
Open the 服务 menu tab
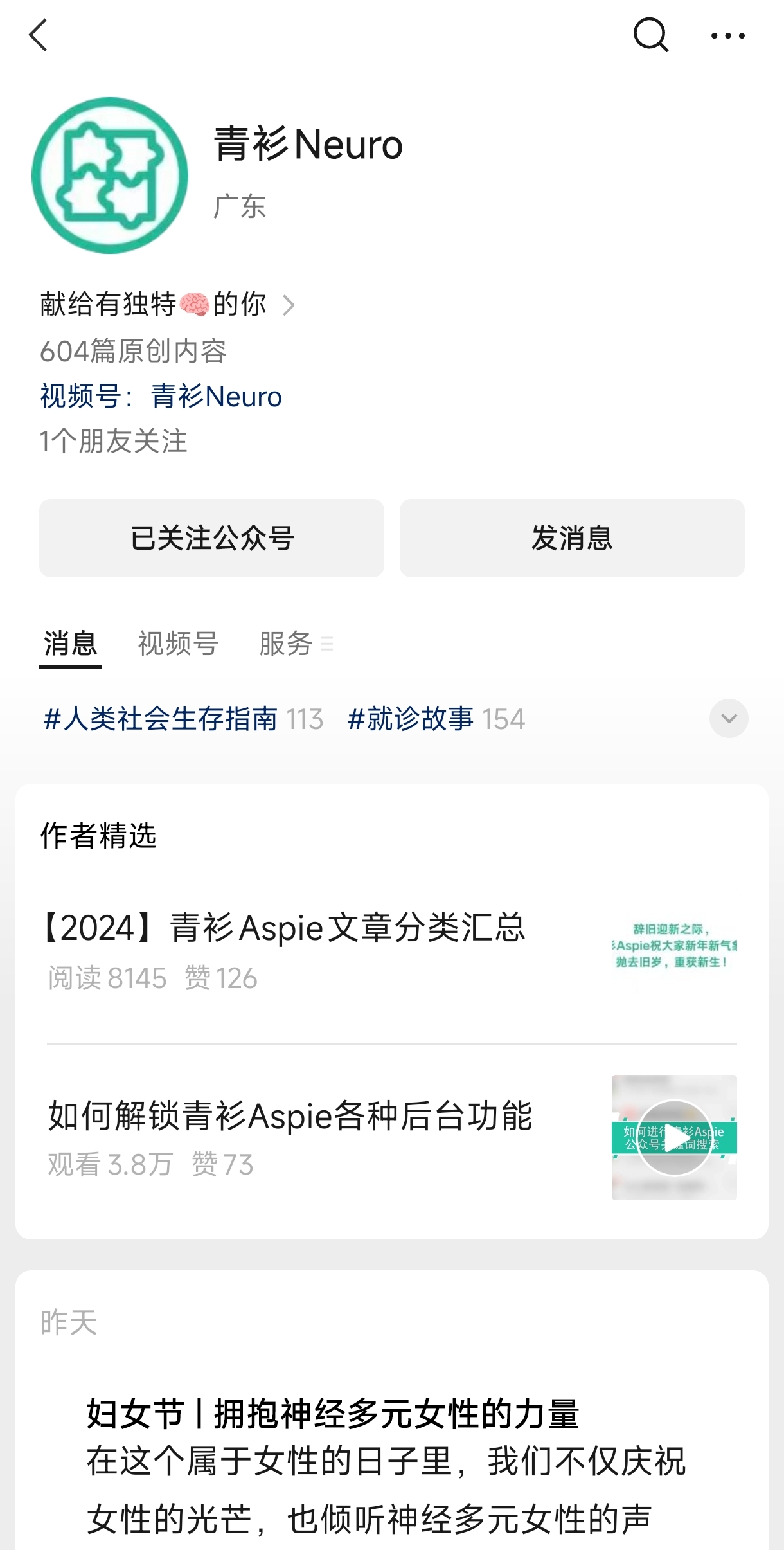coord(294,644)
